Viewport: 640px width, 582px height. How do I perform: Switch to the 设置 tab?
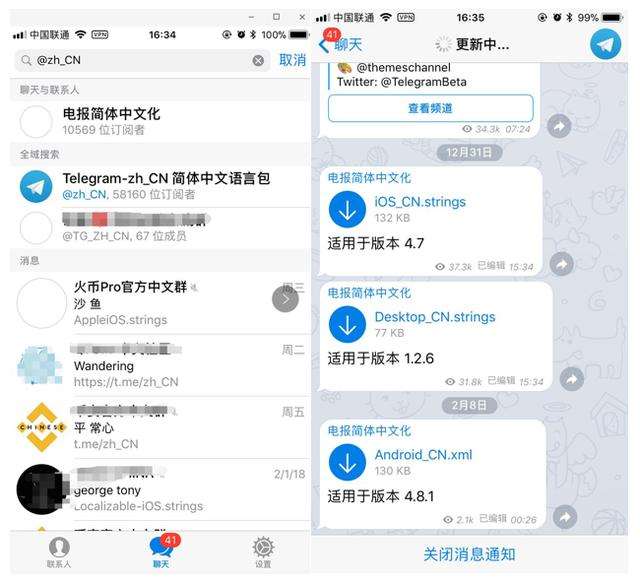(263, 552)
